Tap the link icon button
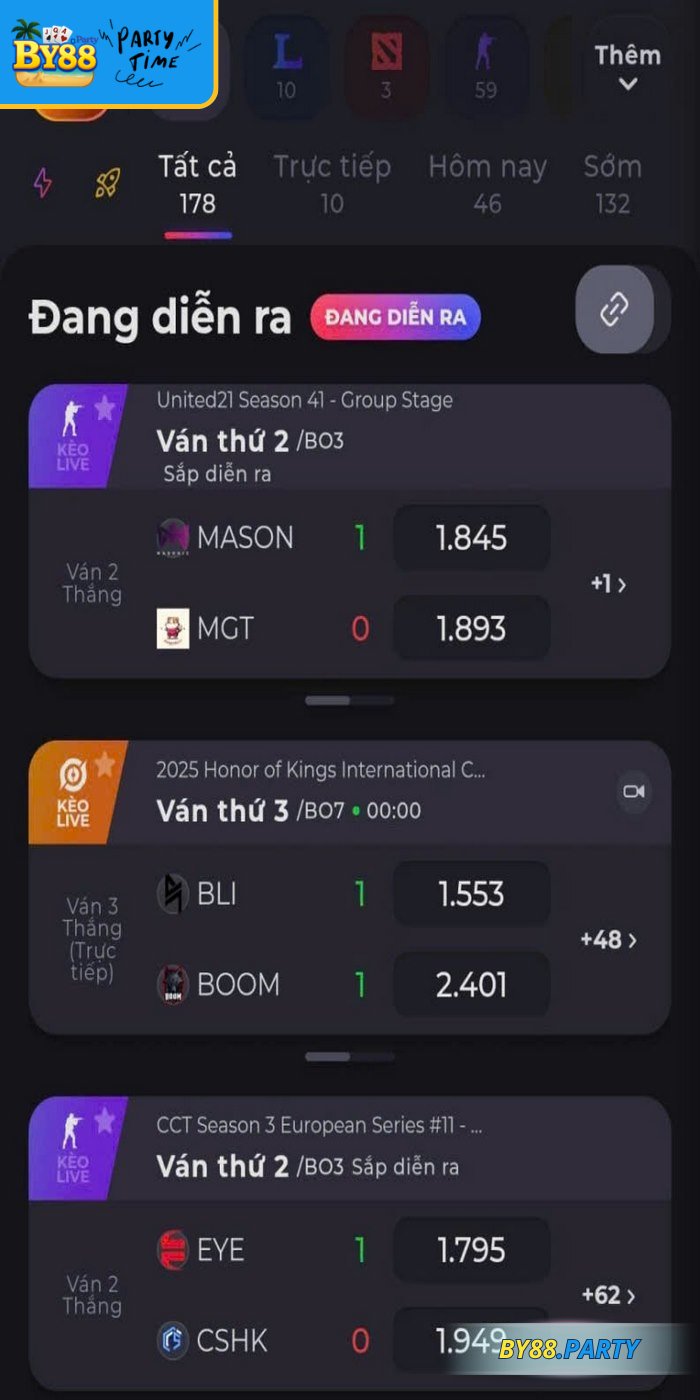This screenshot has height=1400, width=700. pyautogui.click(x=614, y=310)
